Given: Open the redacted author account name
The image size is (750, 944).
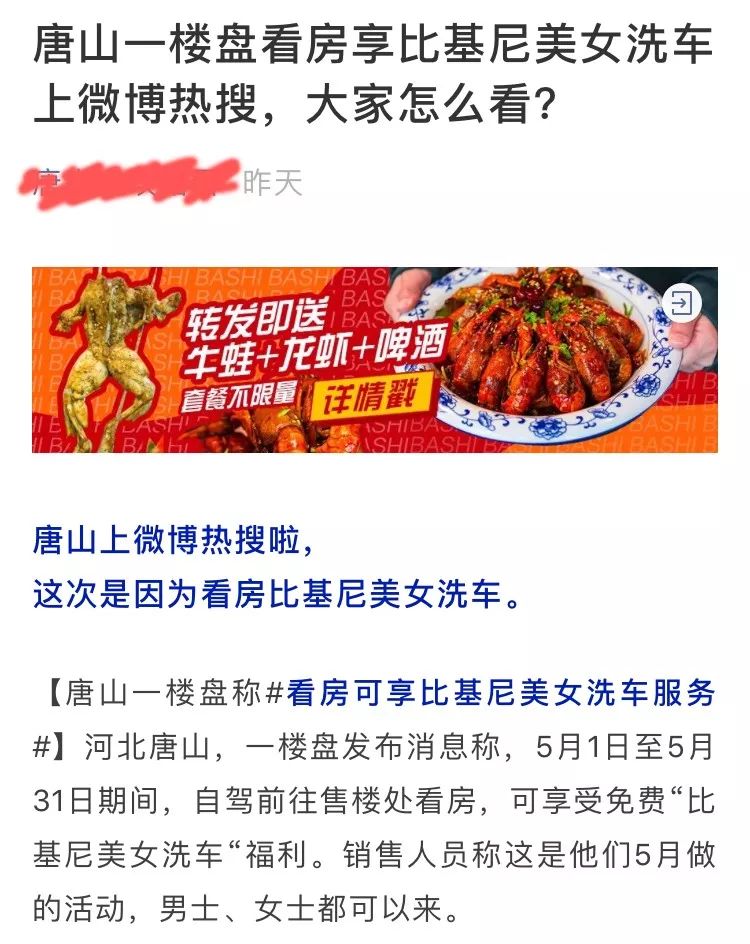Looking at the screenshot, I should 130,182.
